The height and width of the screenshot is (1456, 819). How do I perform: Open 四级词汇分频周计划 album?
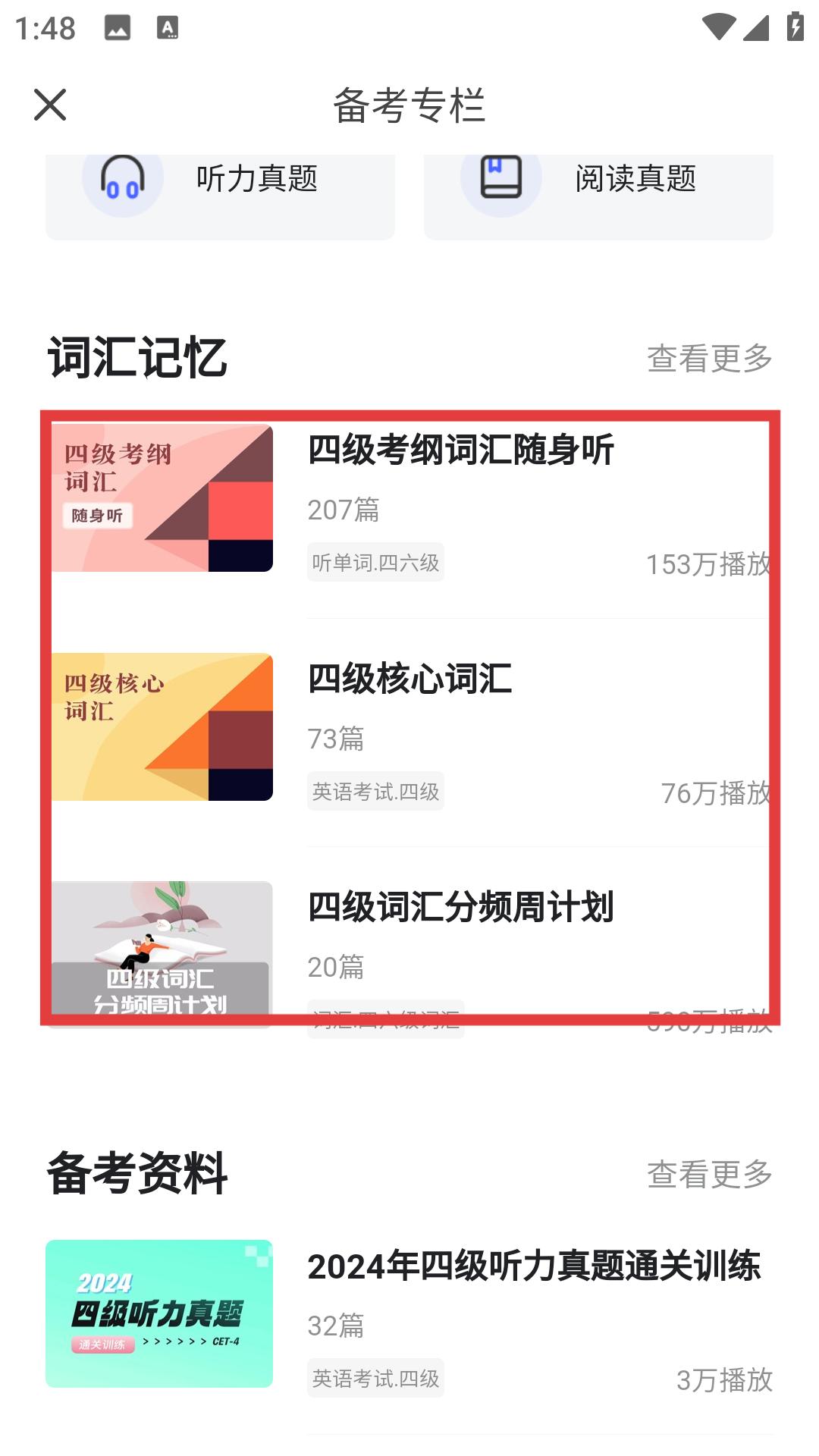pos(460,908)
